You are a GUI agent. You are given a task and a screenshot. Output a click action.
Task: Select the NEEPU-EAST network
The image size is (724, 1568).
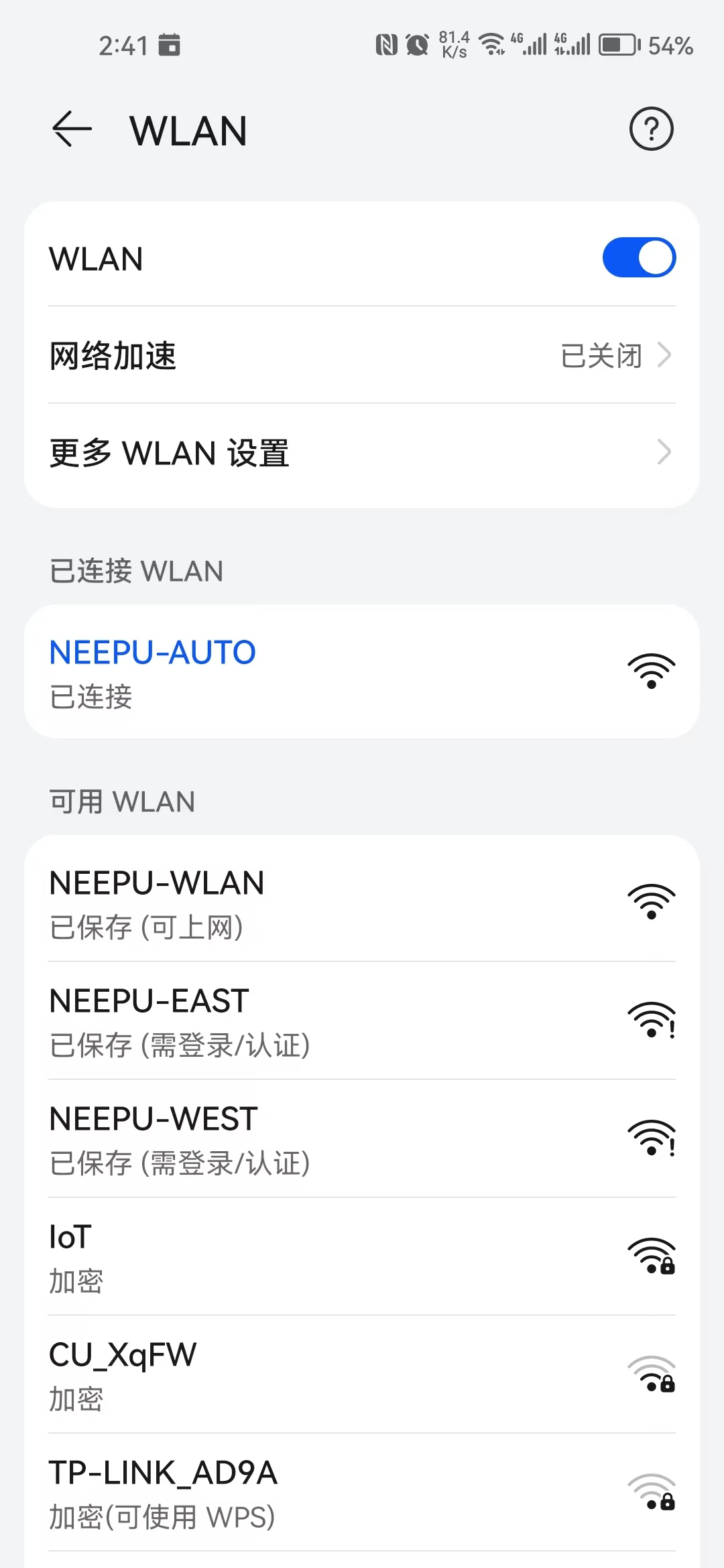362,1021
